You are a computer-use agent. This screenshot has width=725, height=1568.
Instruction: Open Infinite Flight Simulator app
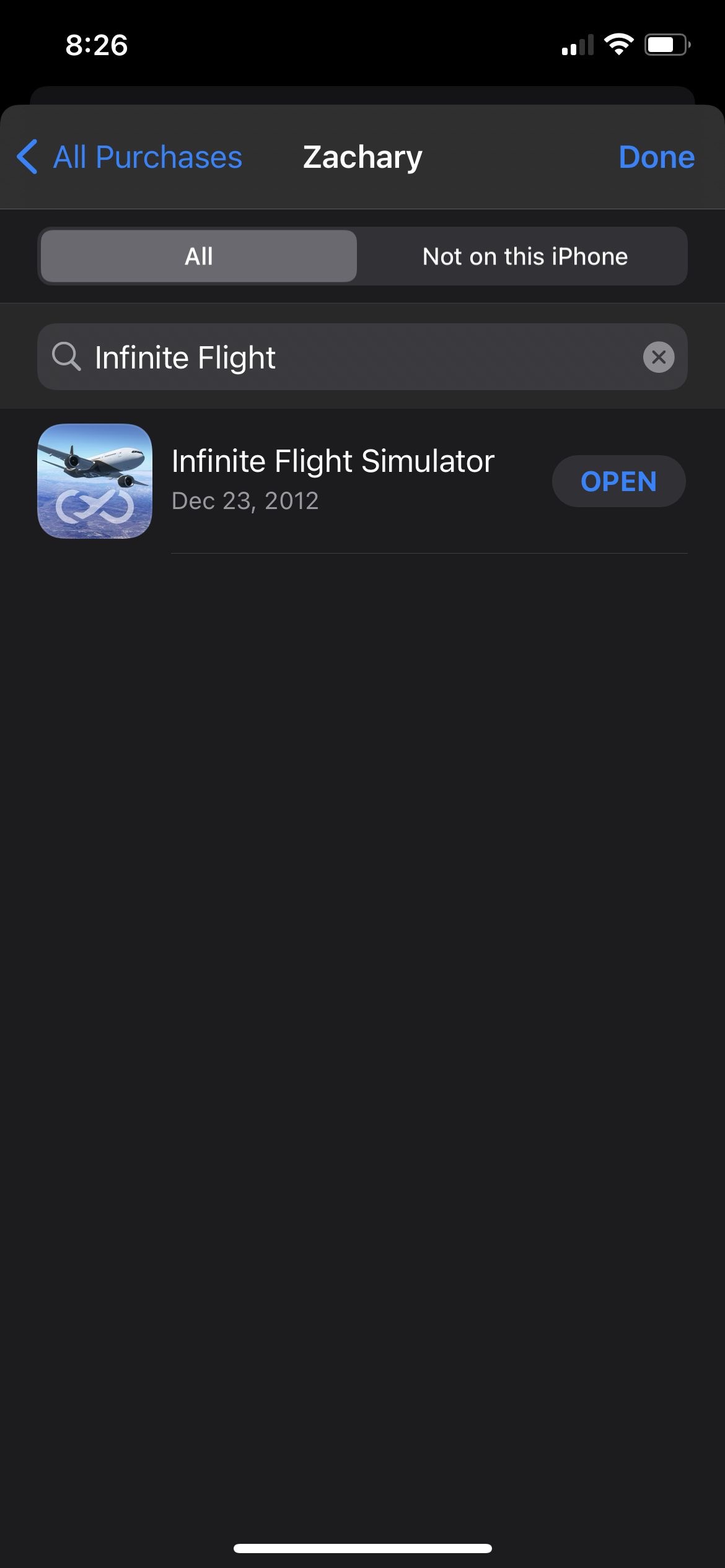click(618, 481)
